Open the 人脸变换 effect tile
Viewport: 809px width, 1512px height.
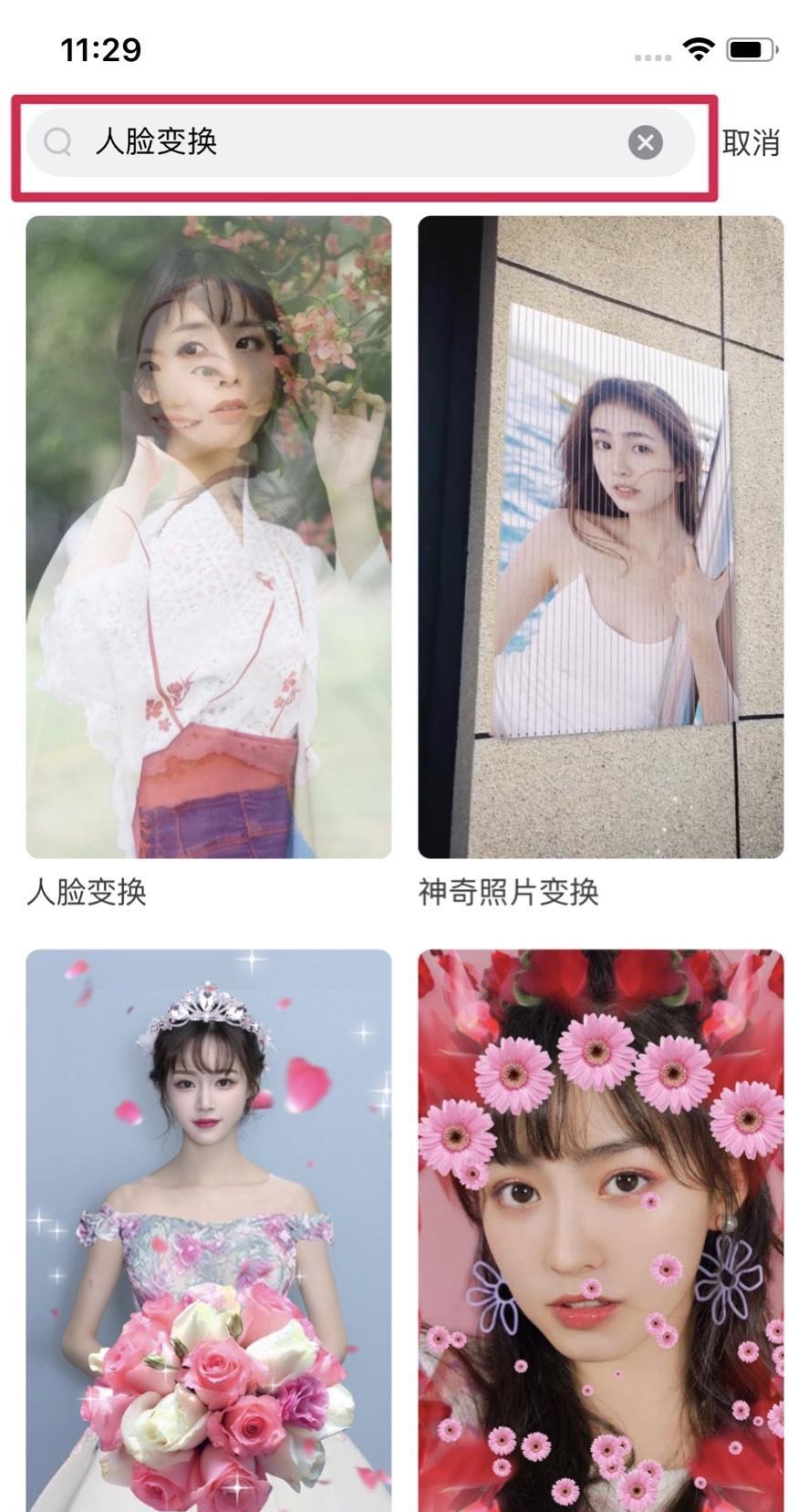pos(209,536)
